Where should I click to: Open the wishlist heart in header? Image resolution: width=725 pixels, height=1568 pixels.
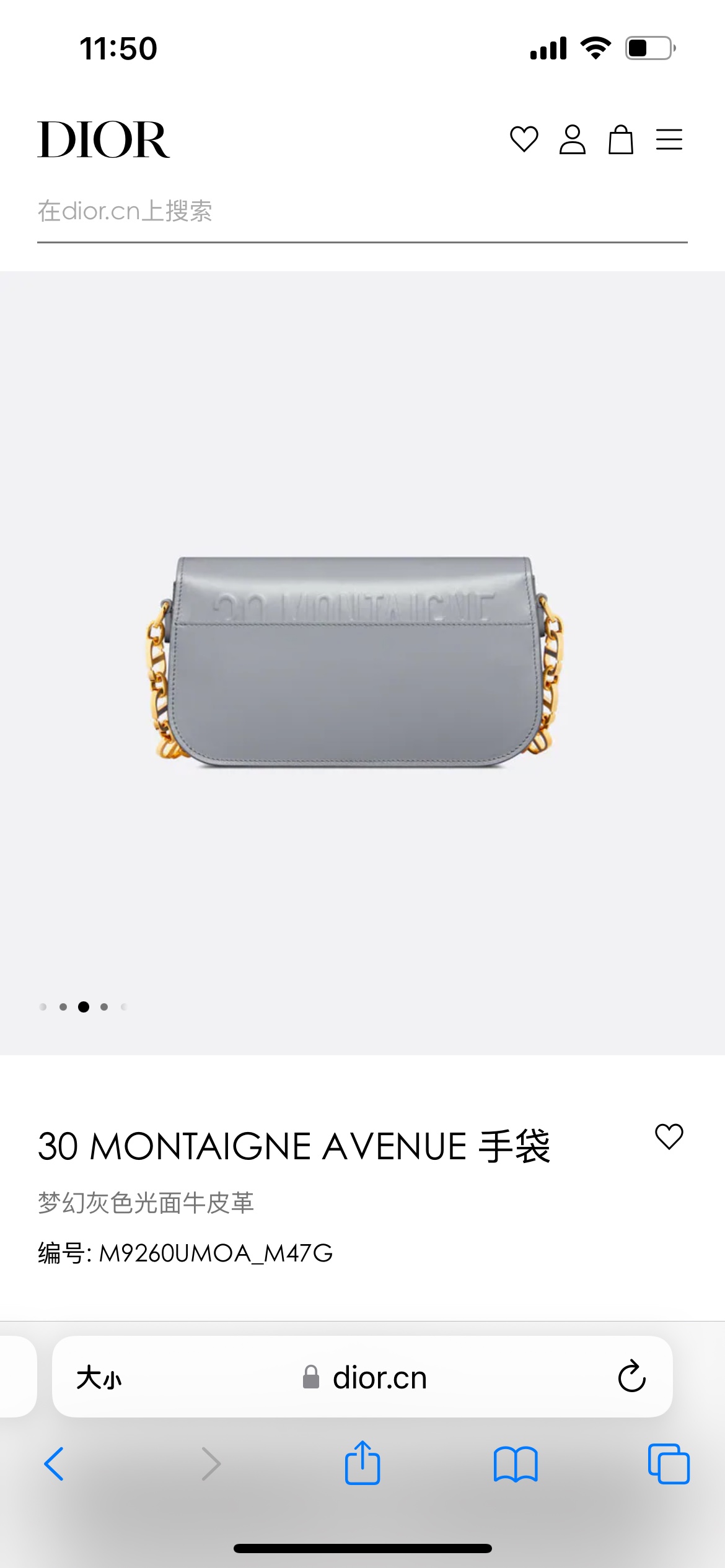point(524,139)
